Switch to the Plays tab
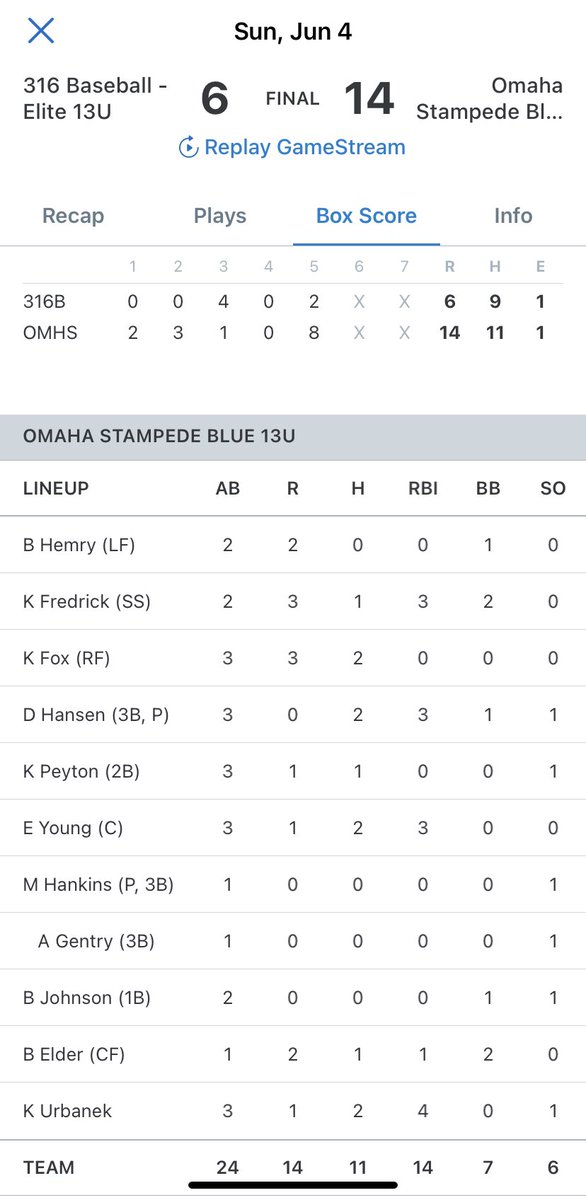The height and width of the screenshot is (1200, 586). coord(219,216)
